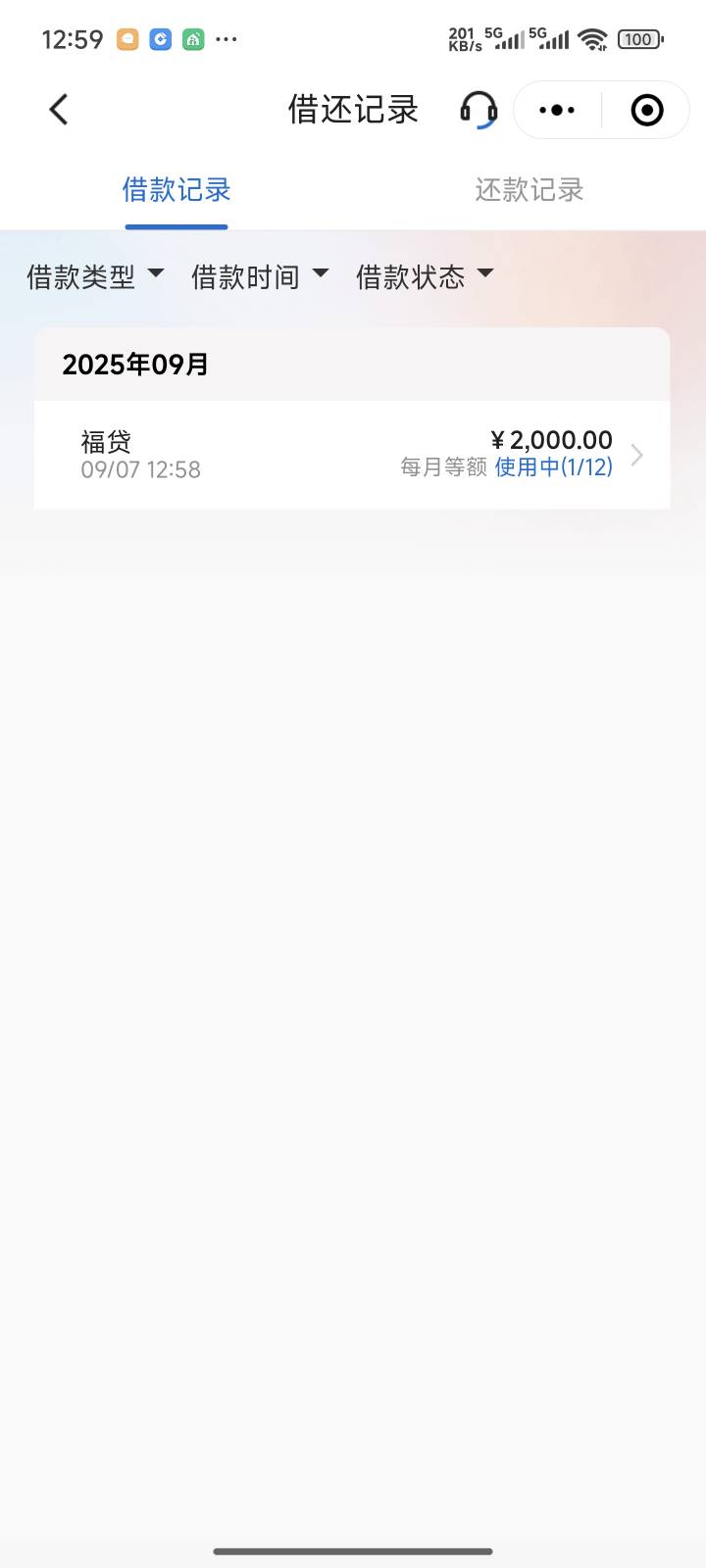Screen dimensions: 706x1568
Task: Open the mini program three-dot menu
Action: coord(557,110)
